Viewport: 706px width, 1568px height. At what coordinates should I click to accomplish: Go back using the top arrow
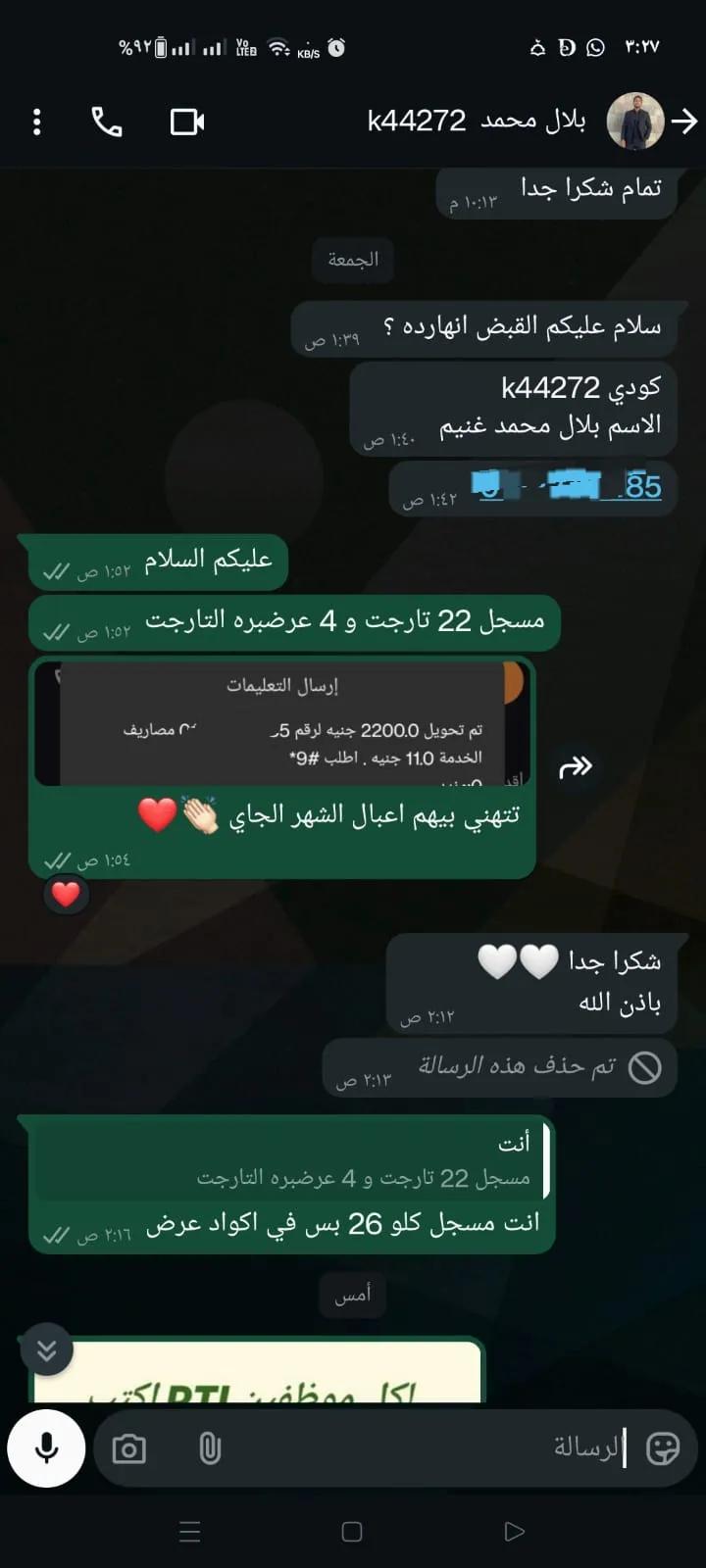pyautogui.click(x=684, y=122)
